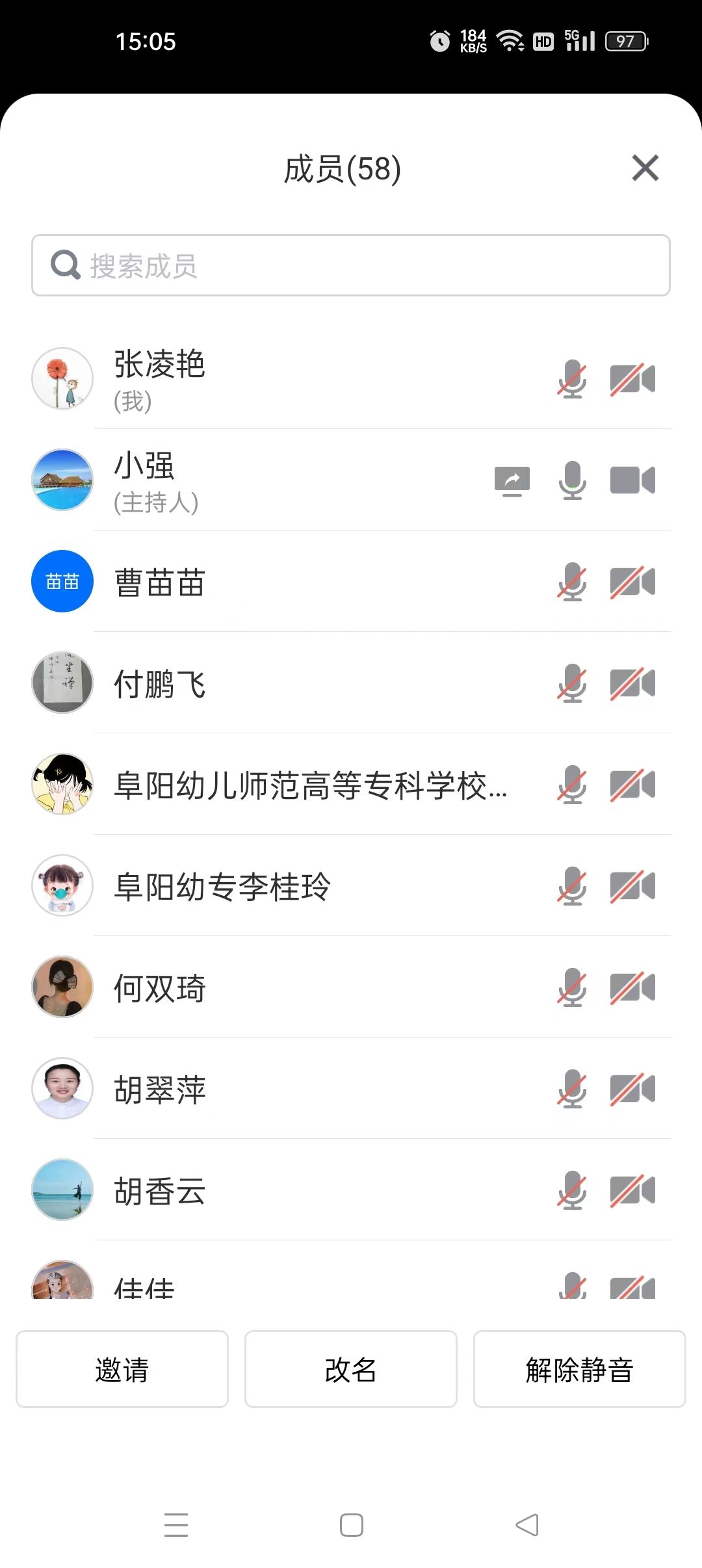Tap the system back navigation button
Image resolution: width=702 pixels, height=1568 pixels.
coord(527,1524)
